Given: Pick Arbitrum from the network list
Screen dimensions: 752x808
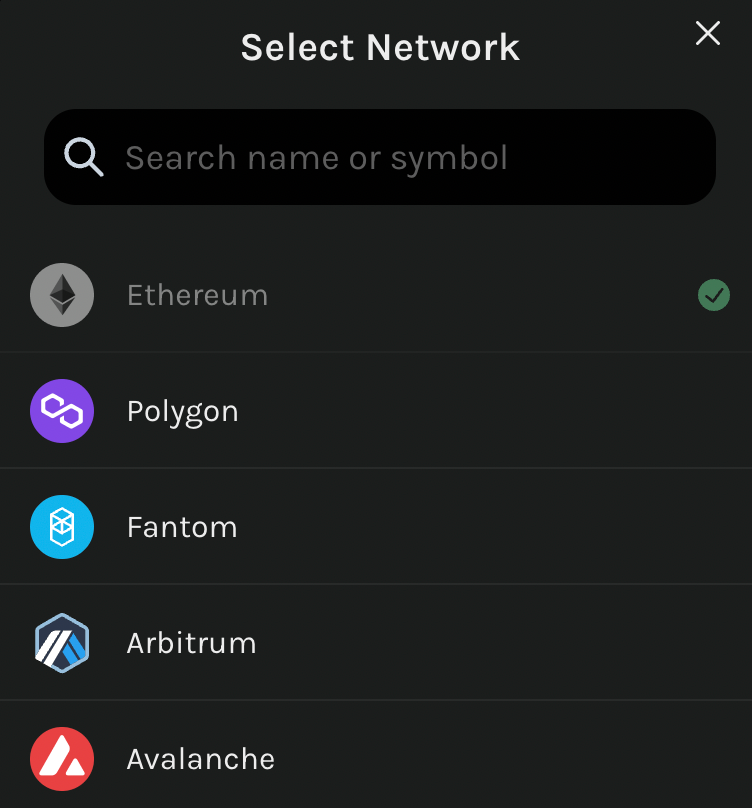Looking at the screenshot, I should click(191, 643).
